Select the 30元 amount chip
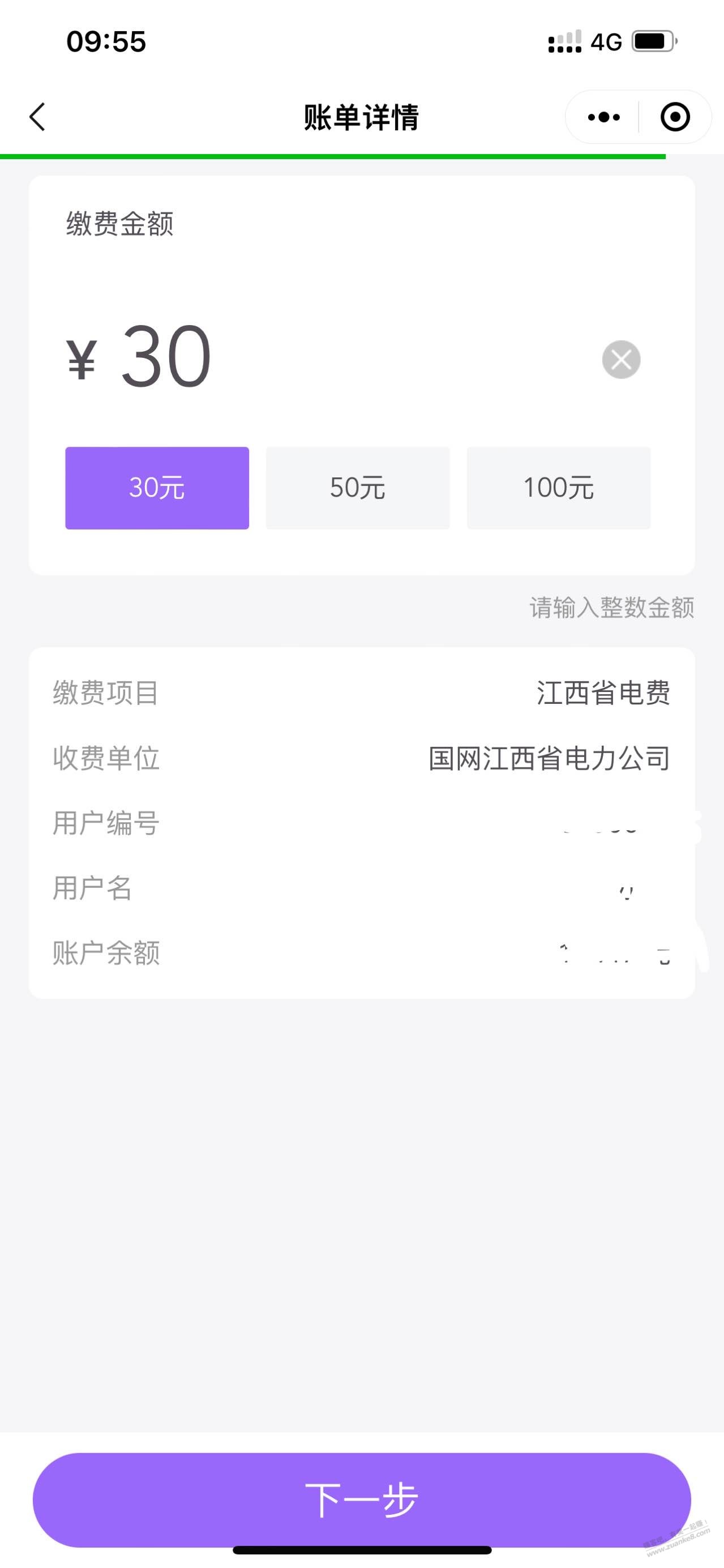 point(157,488)
